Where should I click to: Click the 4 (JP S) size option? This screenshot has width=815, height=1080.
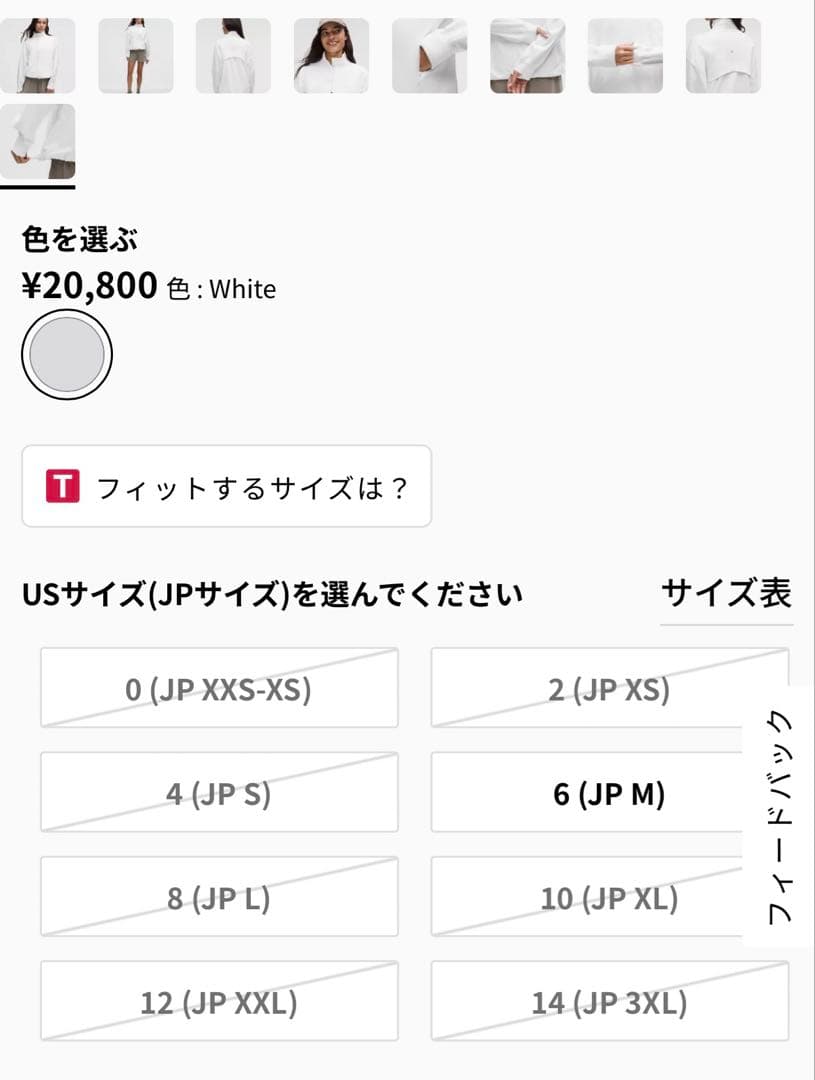[218, 792]
